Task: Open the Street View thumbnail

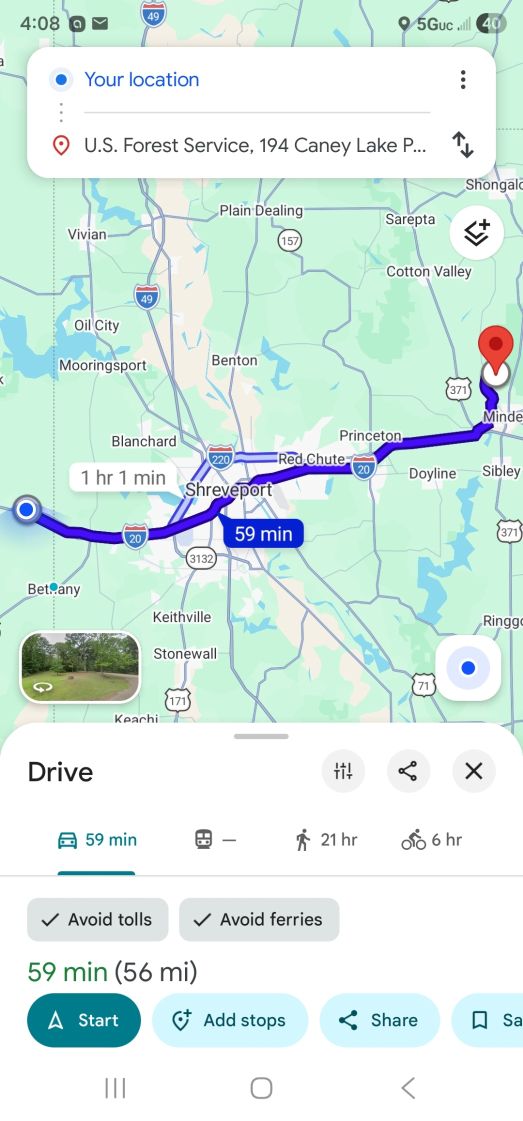Action: [79, 666]
